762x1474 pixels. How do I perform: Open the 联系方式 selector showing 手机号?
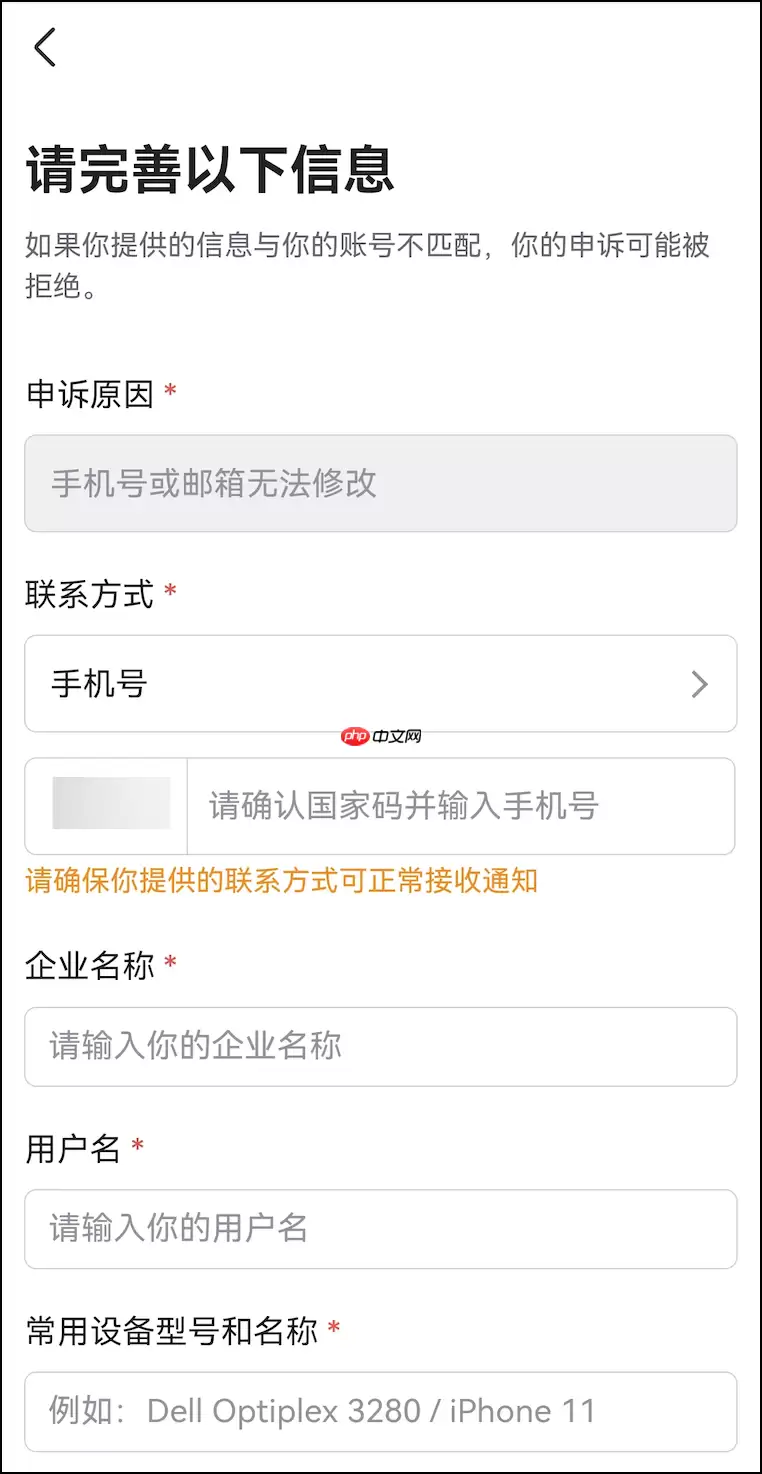(380, 684)
